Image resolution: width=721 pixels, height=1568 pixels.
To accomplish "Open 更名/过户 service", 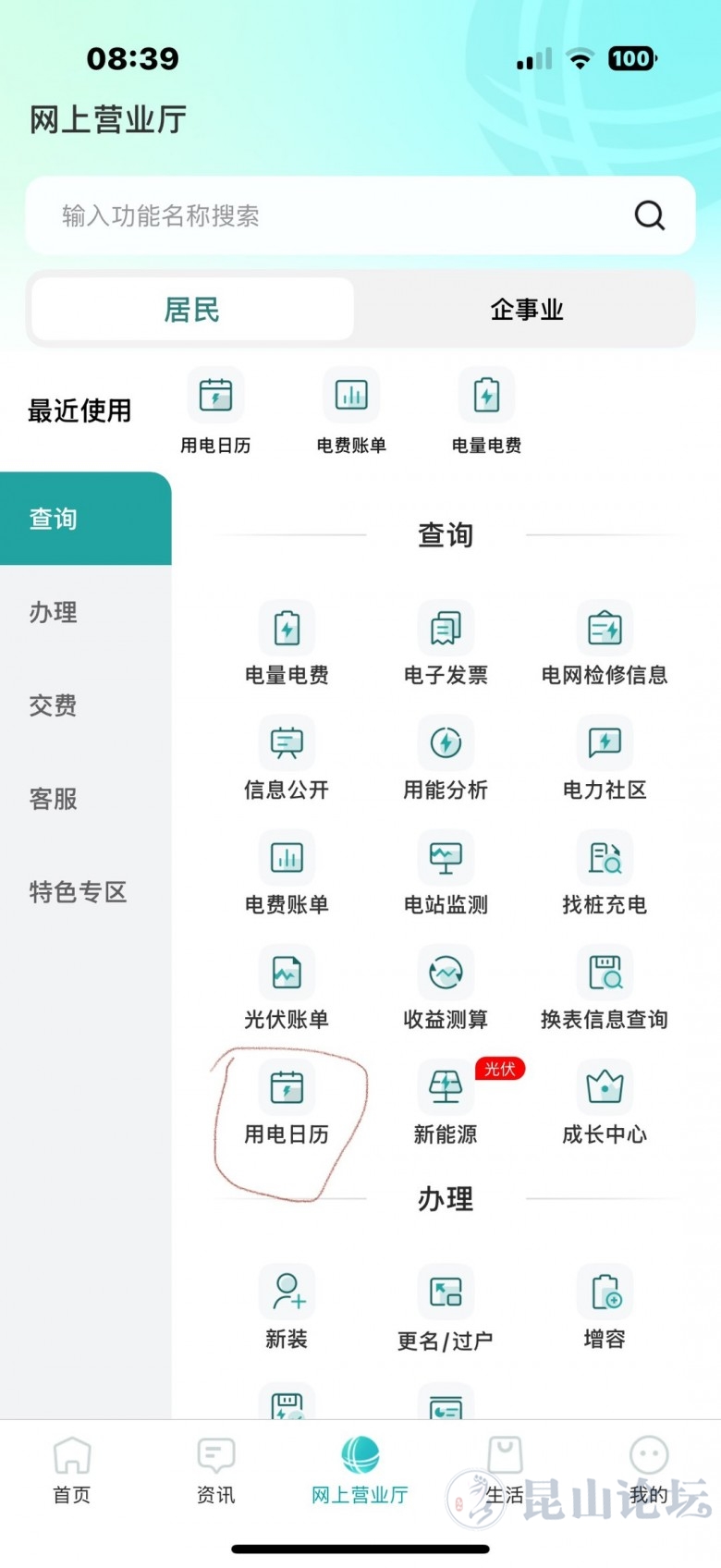I will tap(446, 1307).
